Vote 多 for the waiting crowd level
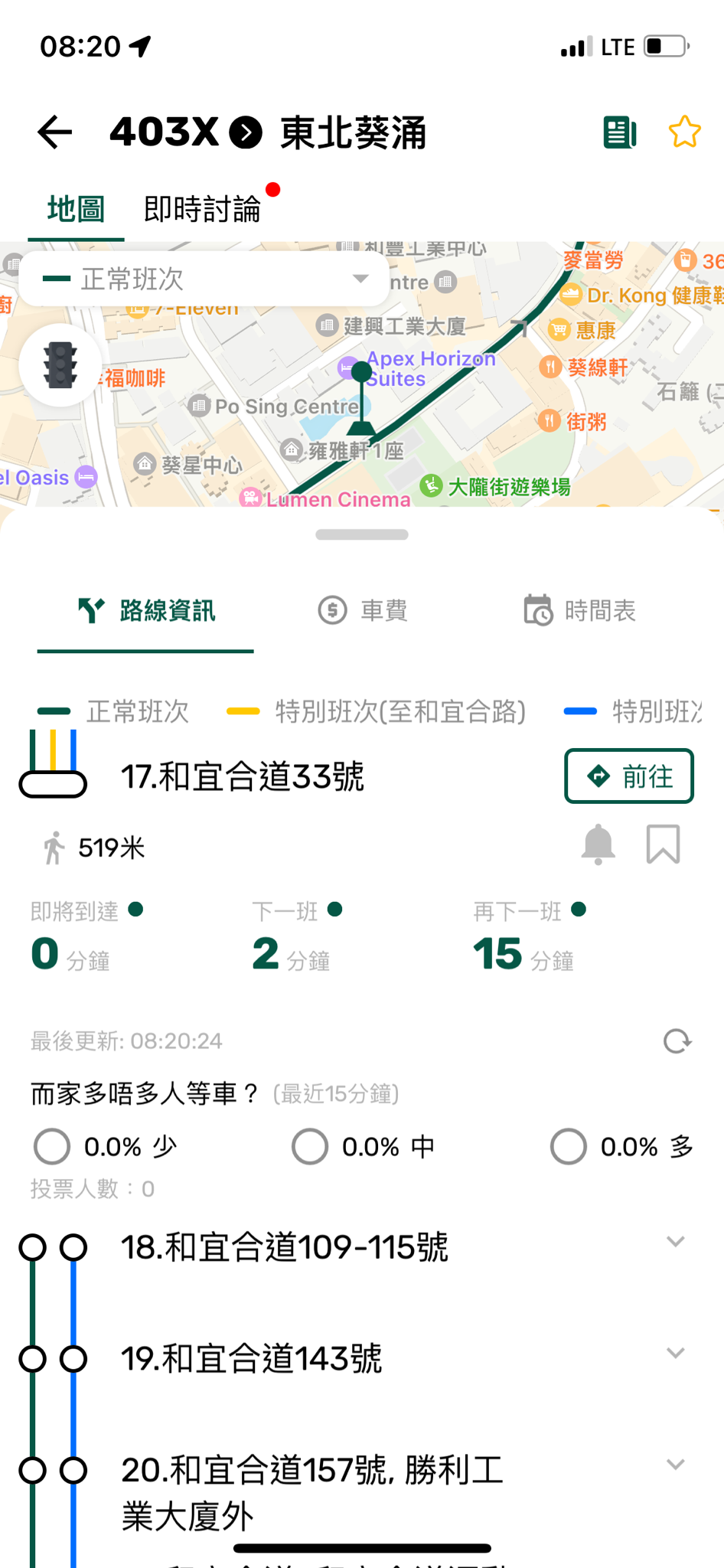The height and width of the screenshot is (1568, 724). point(568,1147)
